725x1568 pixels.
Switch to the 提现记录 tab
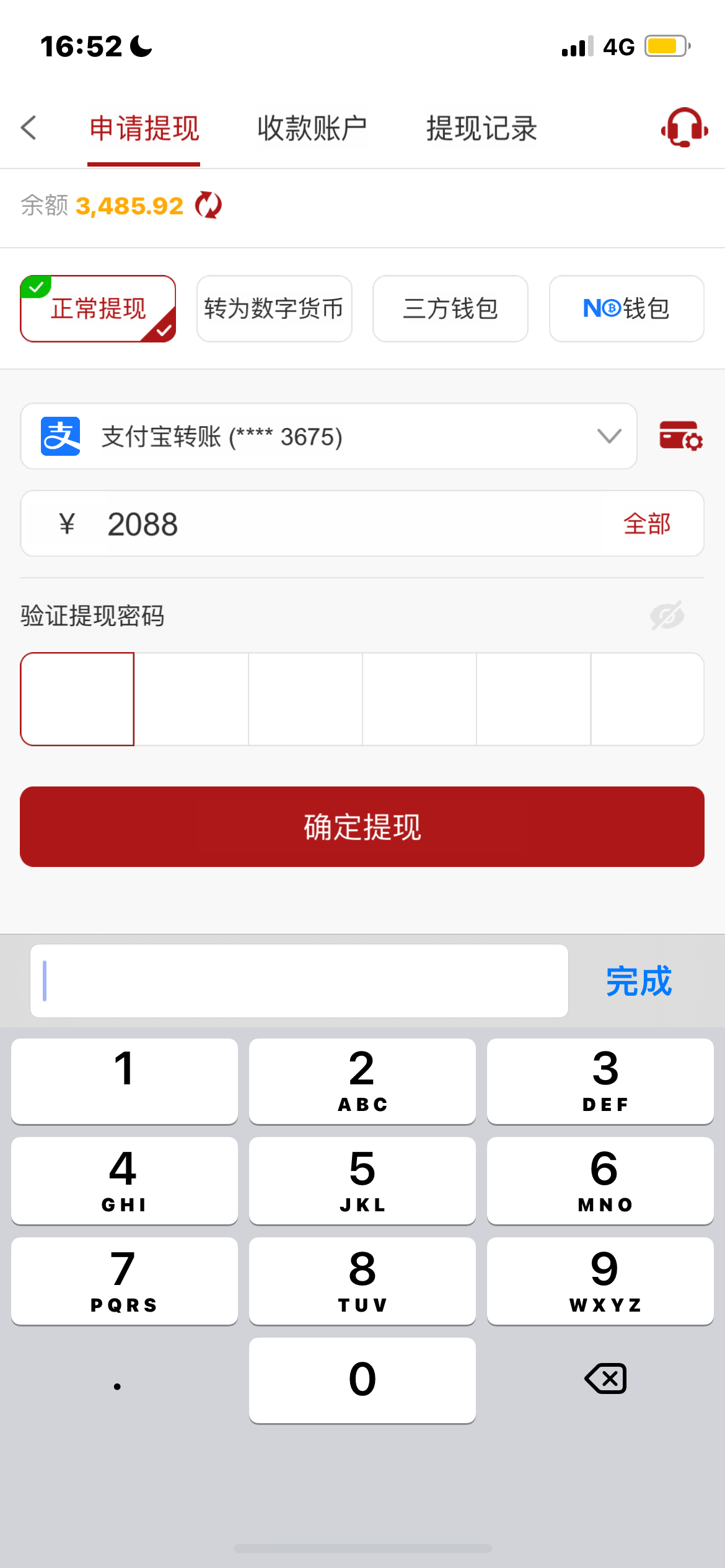coord(481,128)
